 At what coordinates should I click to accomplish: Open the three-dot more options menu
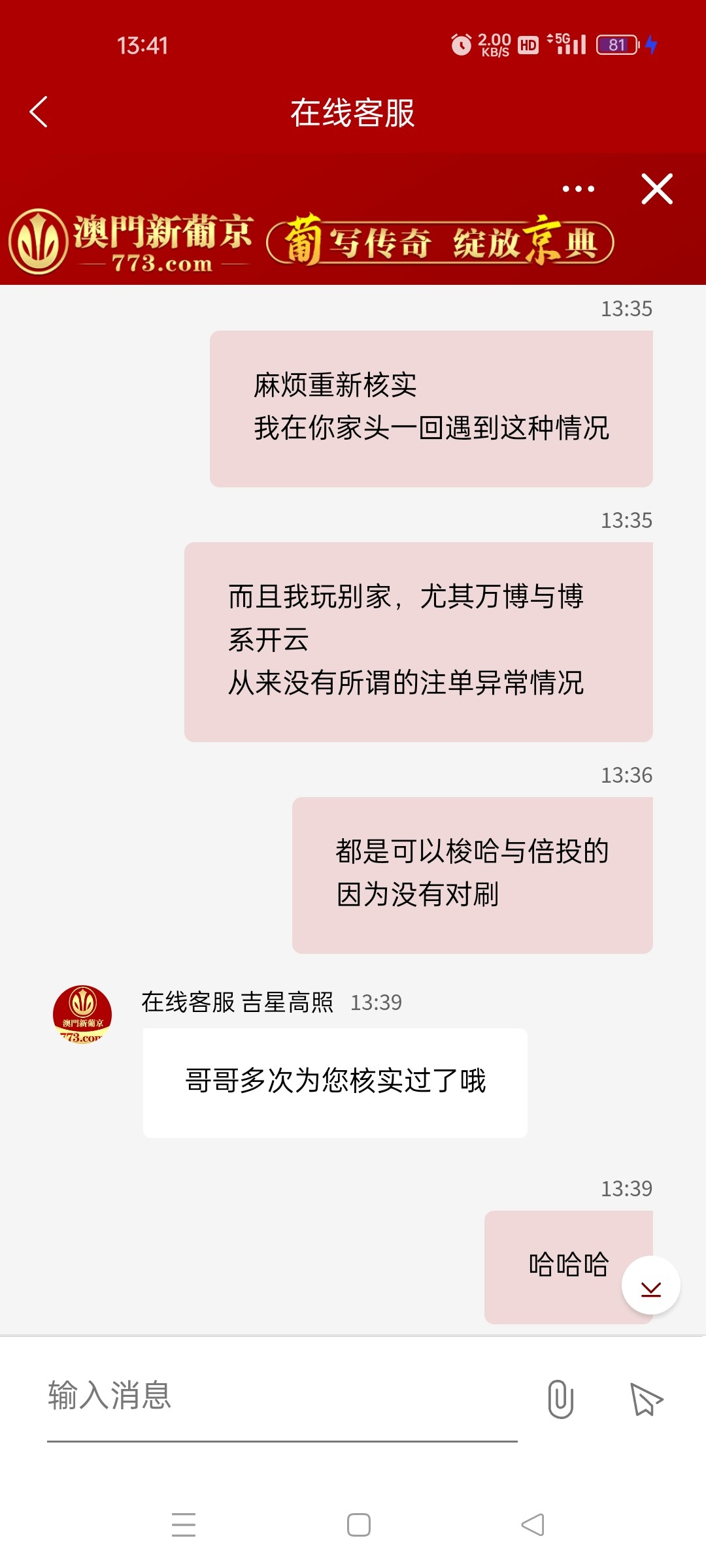pyautogui.click(x=578, y=188)
